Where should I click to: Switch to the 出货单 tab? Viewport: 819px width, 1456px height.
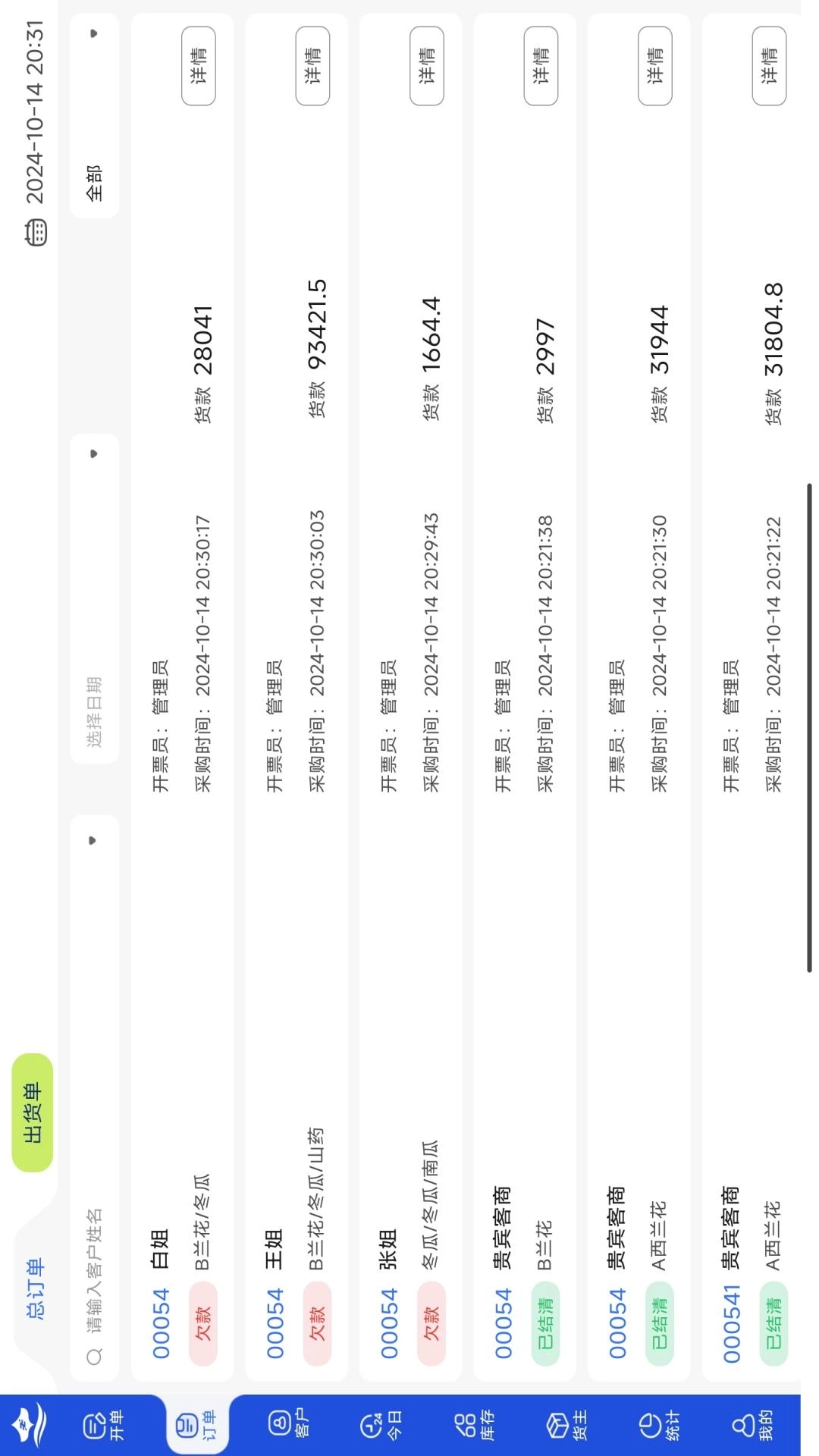click(x=33, y=1112)
